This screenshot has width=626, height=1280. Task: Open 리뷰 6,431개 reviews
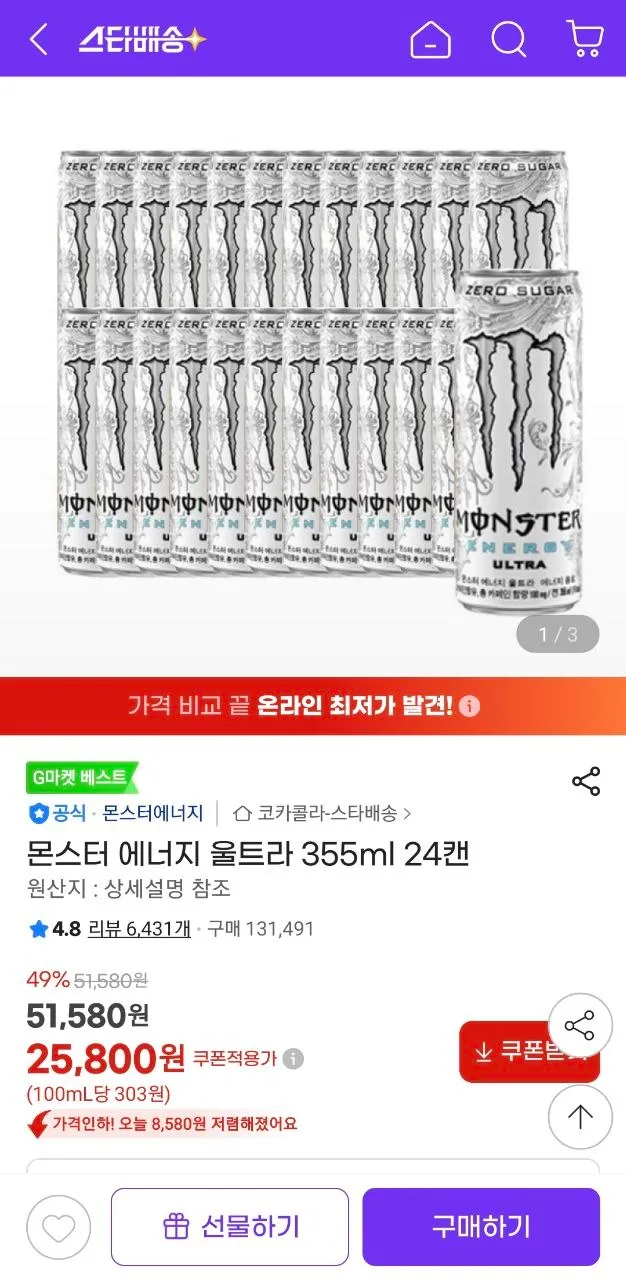tap(140, 929)
